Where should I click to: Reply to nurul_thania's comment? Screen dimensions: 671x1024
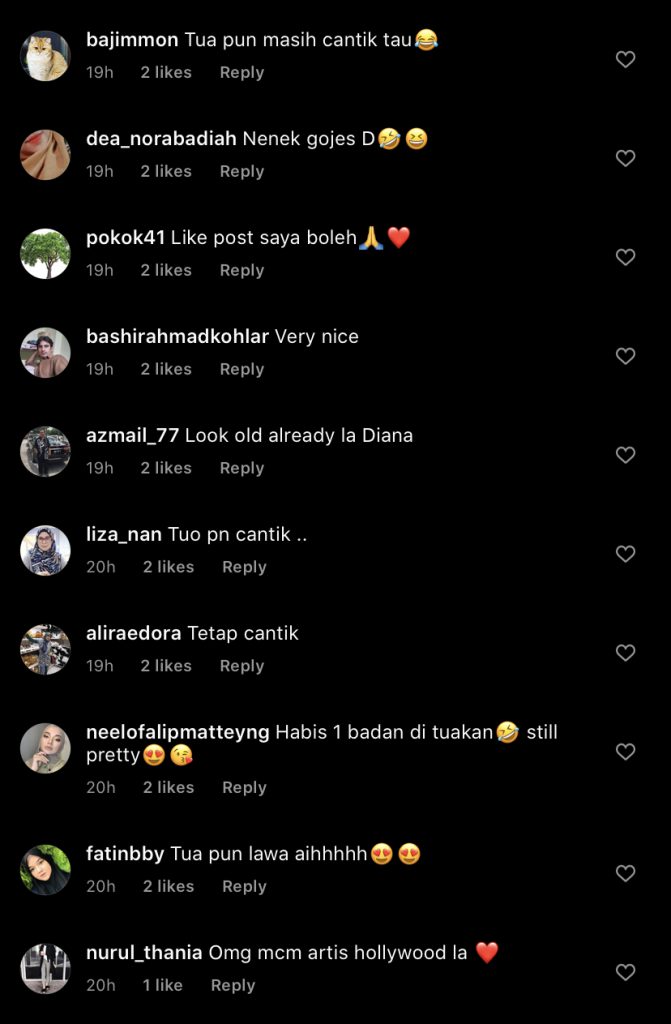(x=233, y=985)
